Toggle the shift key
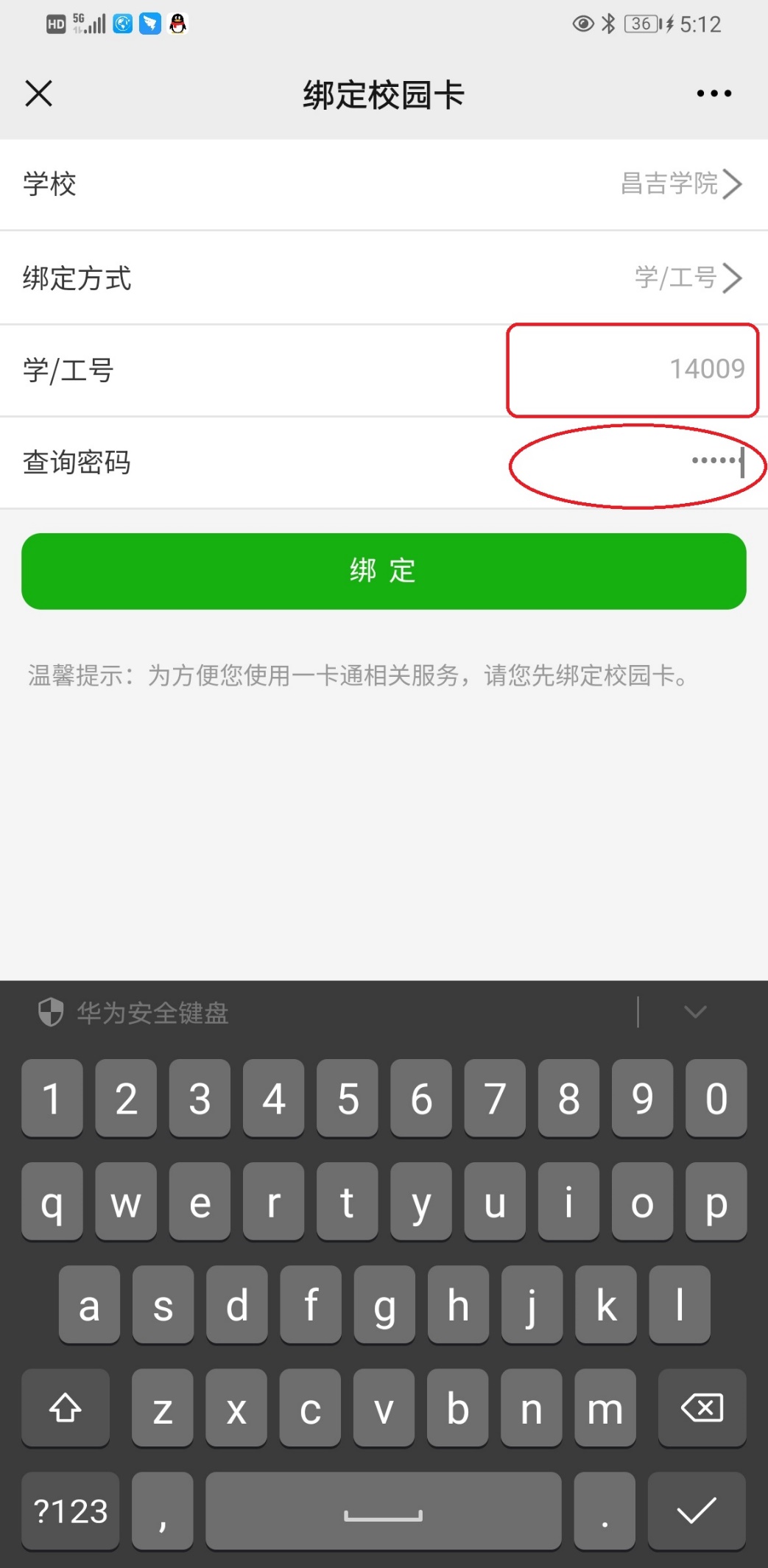Image resolution: width=768 pixels, height=1568 pixels. 66,1408
